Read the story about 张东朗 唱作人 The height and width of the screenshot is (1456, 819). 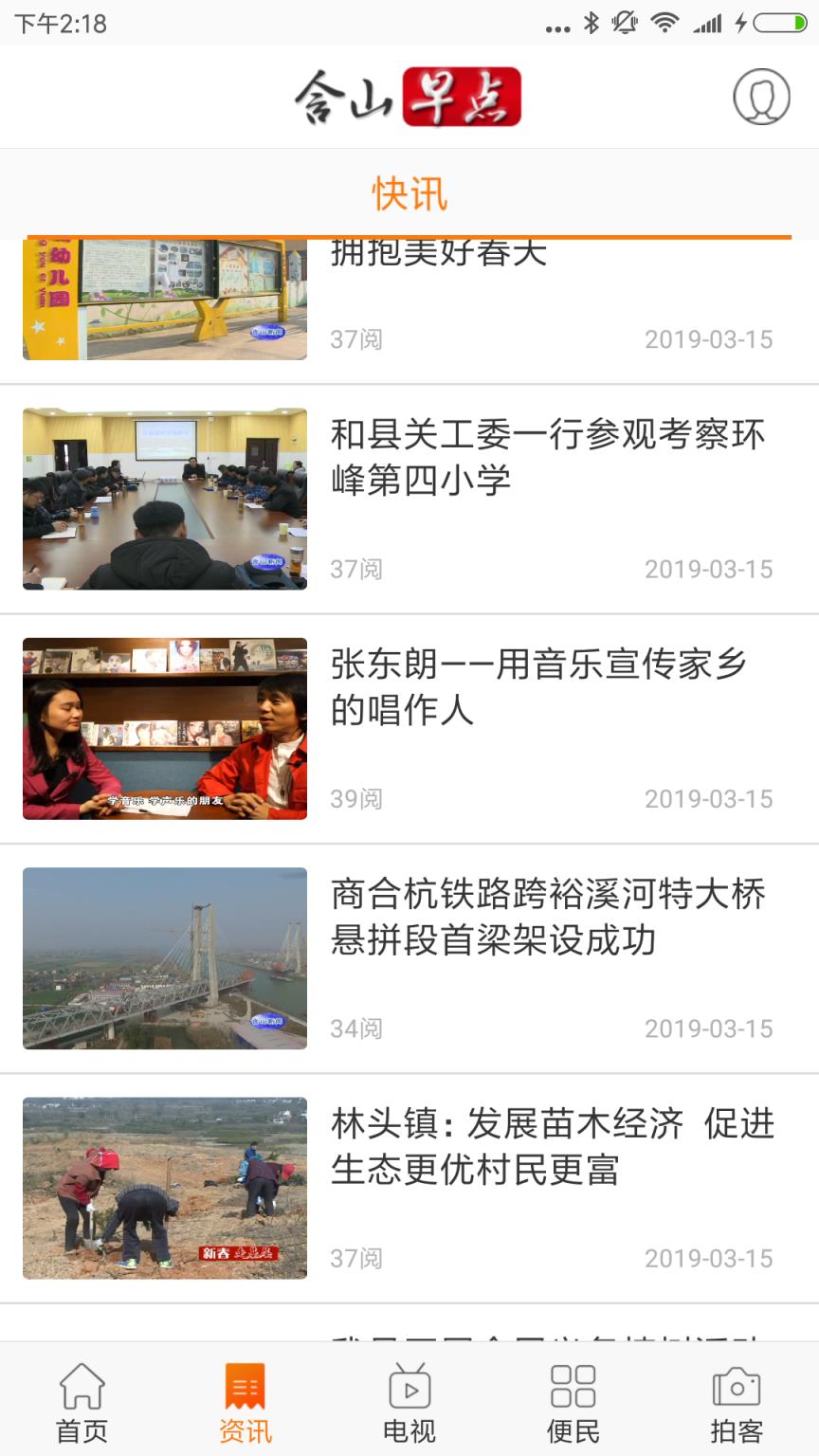[x=537, y=687]
